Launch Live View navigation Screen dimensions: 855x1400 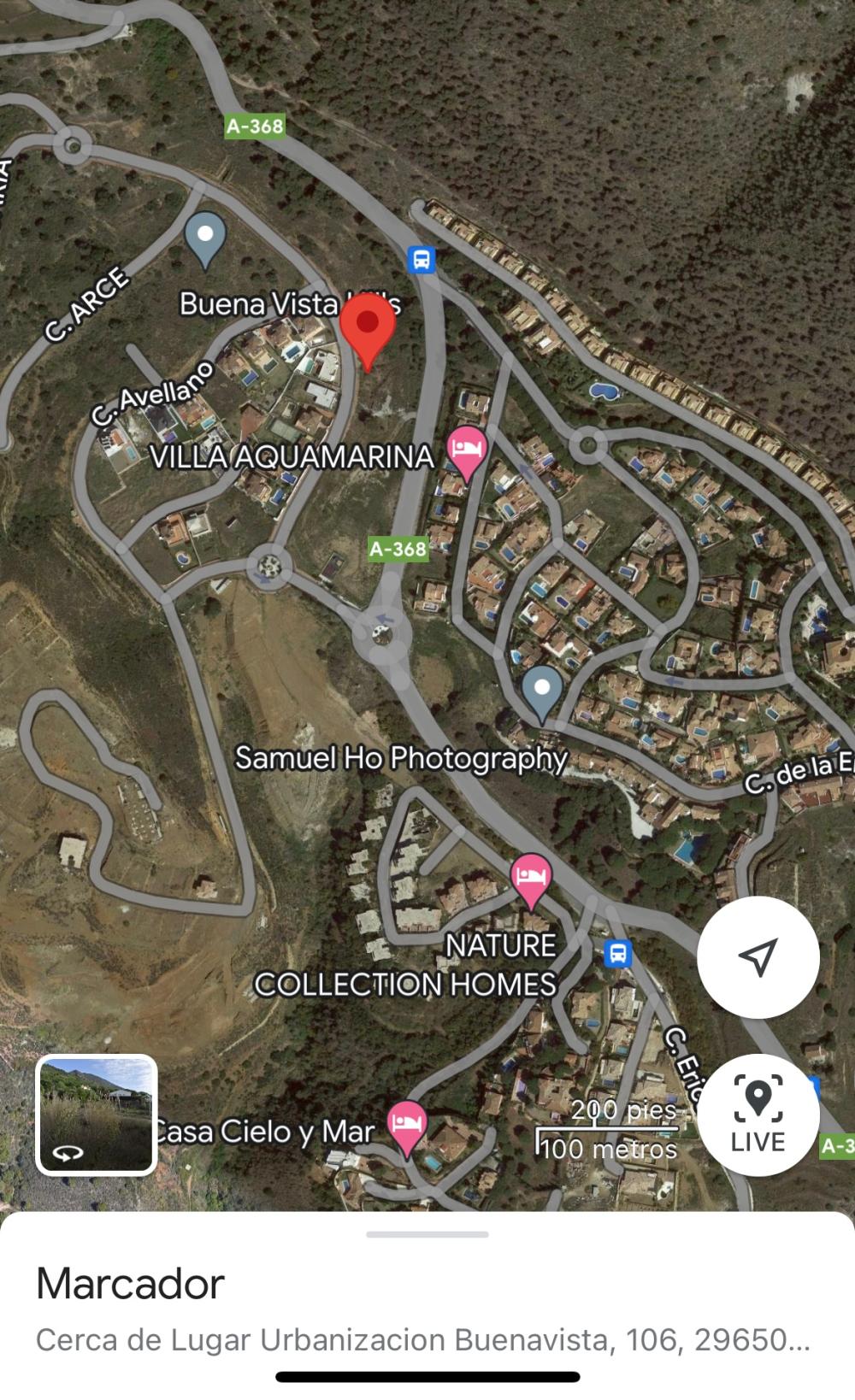758,1115
